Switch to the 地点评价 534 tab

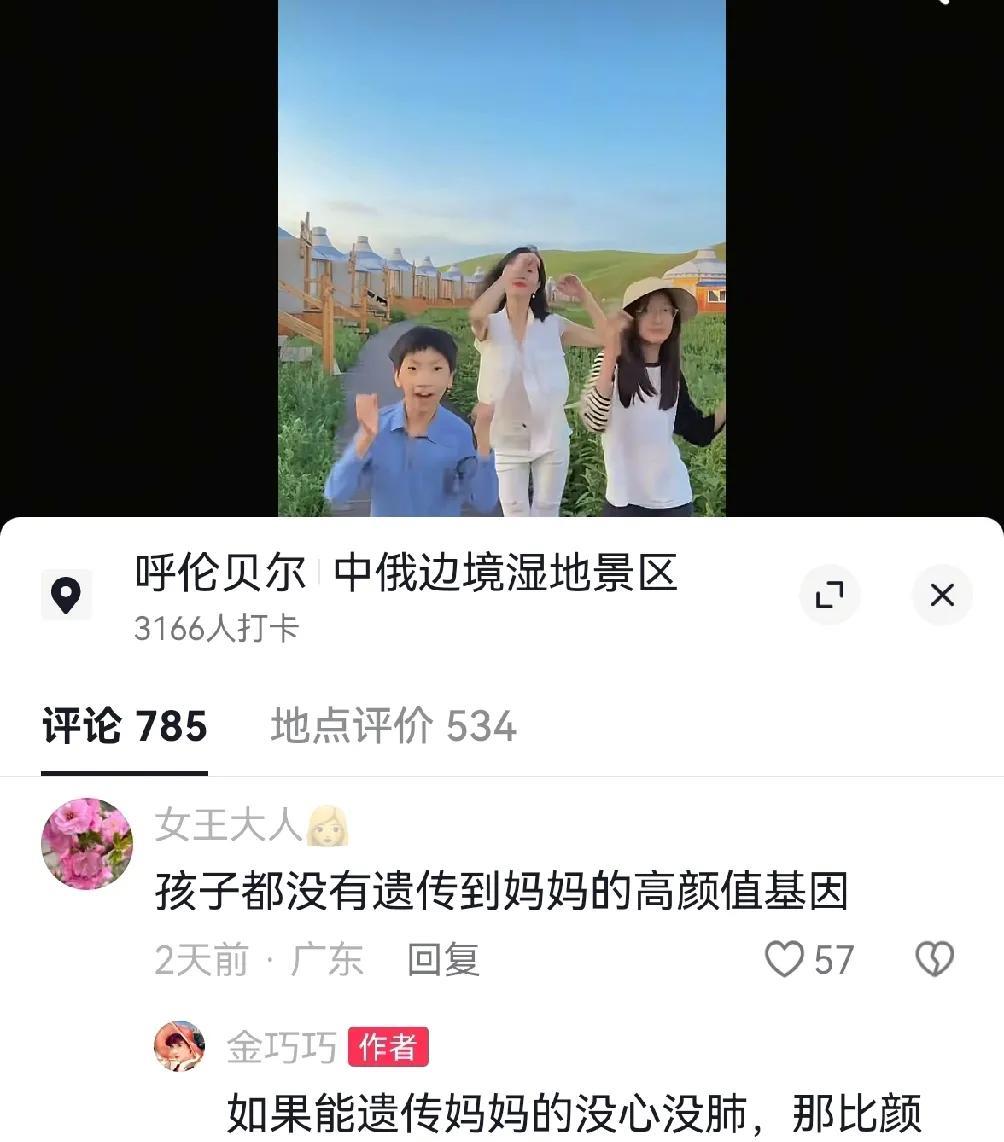393,727
